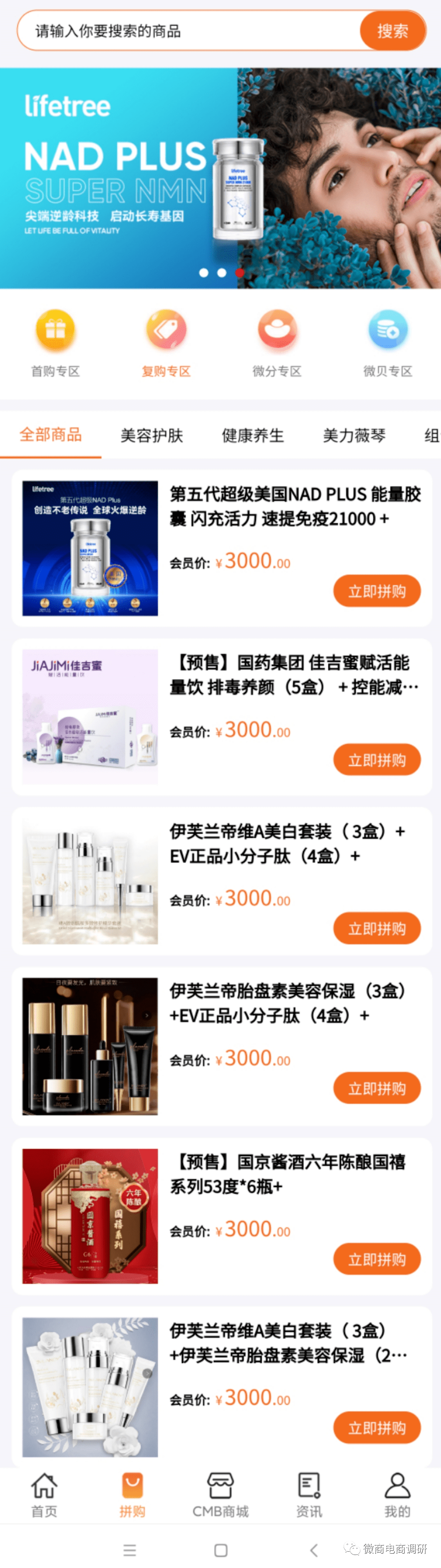Select the 全部商品 category tab
441x1568 pixels.
point(51,435)
